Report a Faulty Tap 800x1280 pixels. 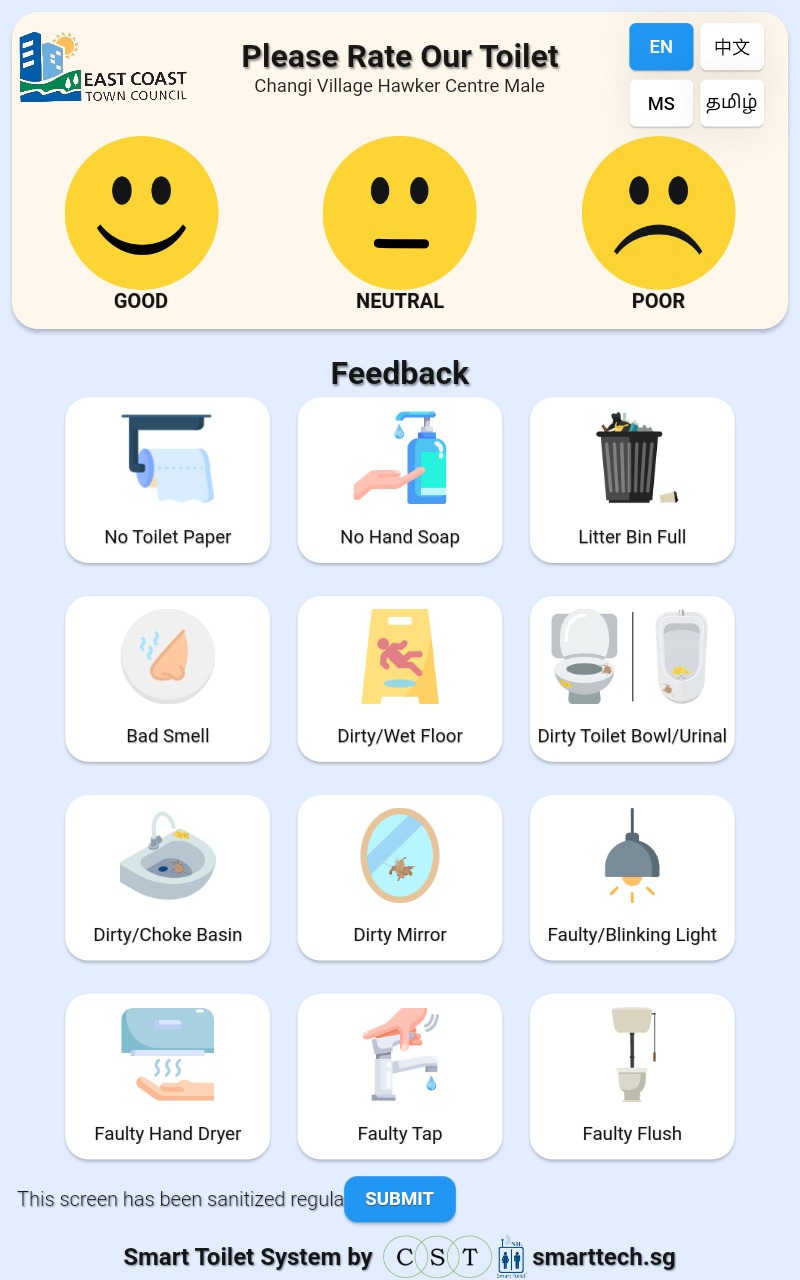point(400,1077)
